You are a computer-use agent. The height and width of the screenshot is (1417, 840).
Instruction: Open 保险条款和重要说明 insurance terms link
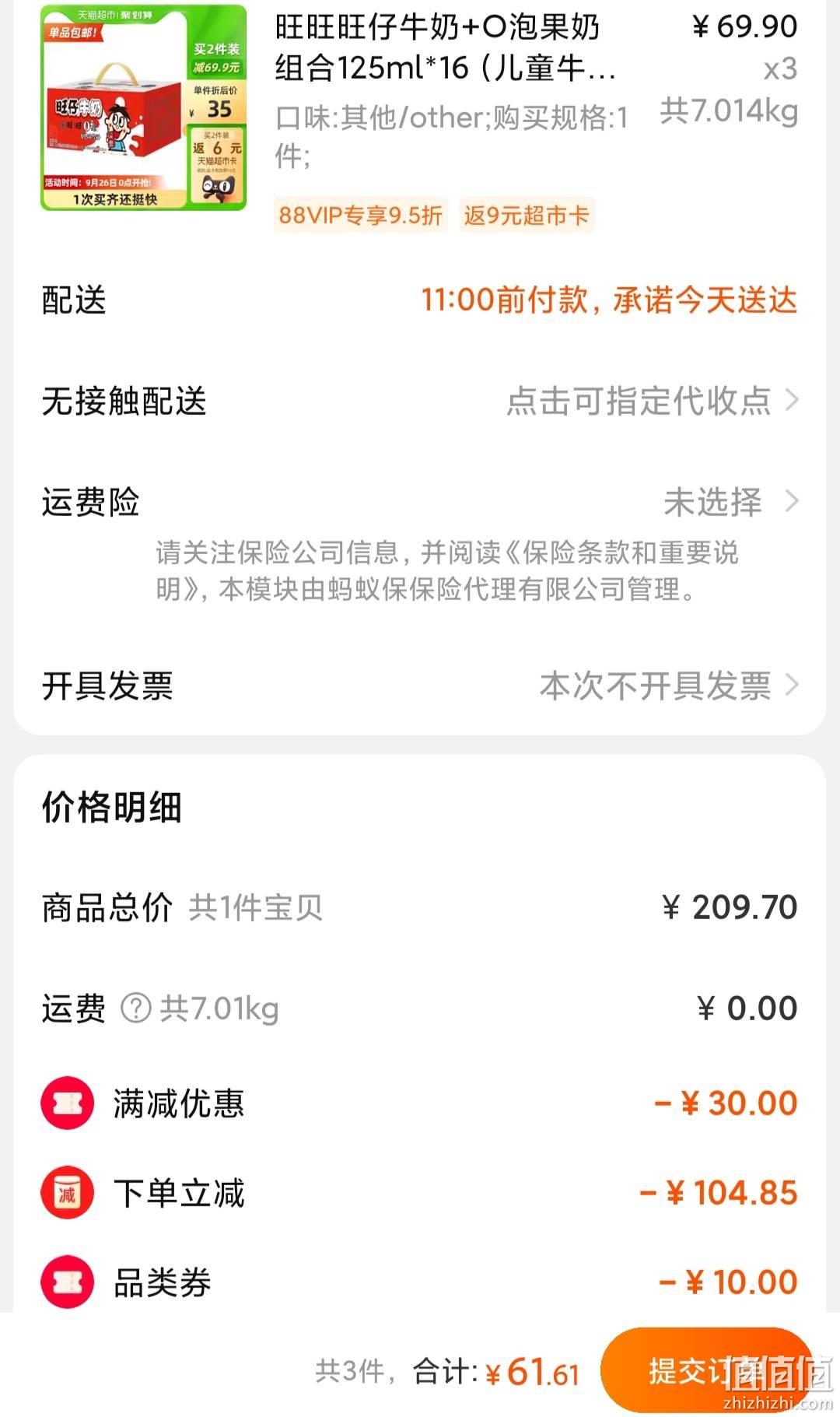click(446, 570)
